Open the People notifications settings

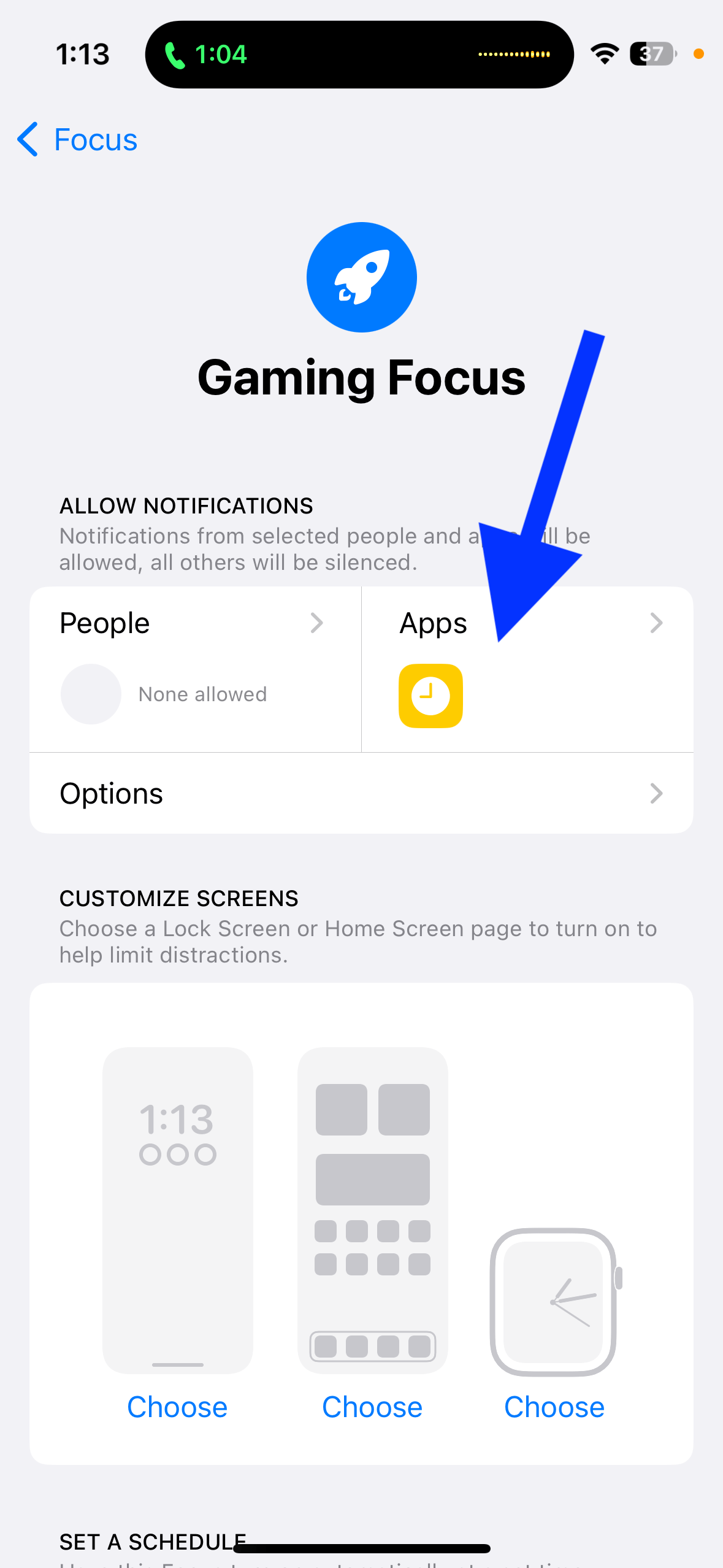pos(196,669)
